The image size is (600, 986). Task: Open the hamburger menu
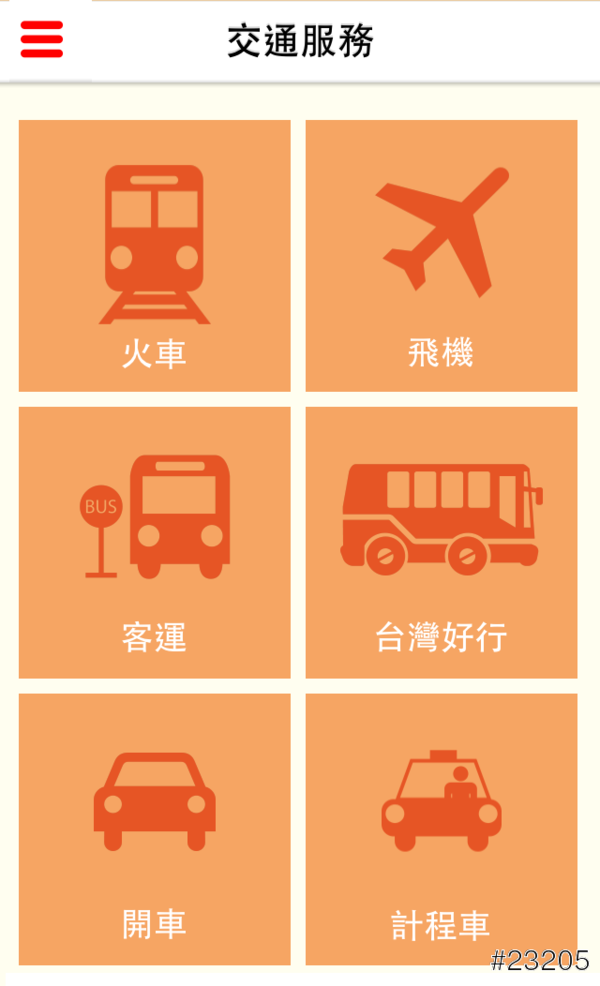tap(42, 40)
